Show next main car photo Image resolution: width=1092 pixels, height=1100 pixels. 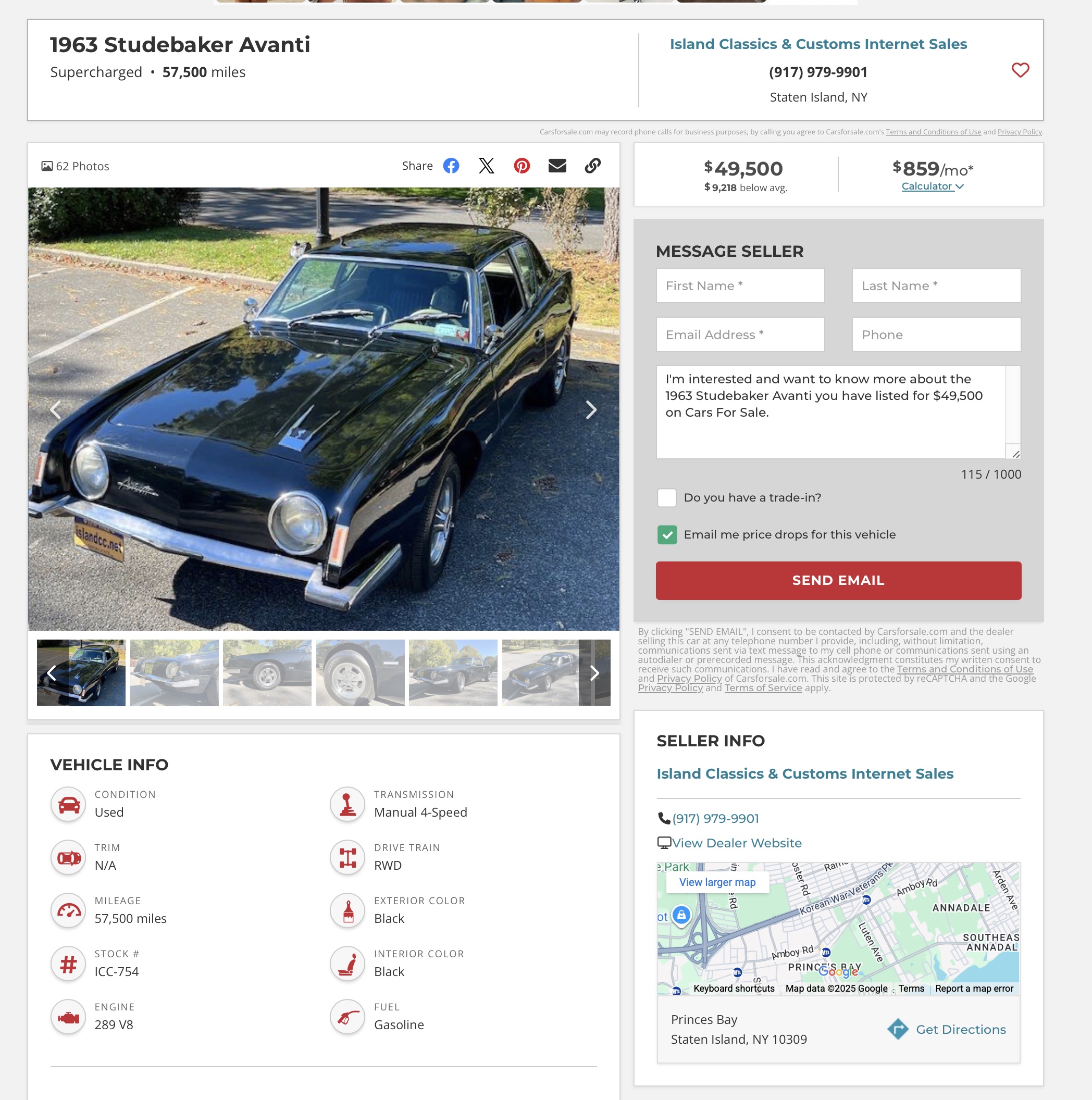click(x=591, y=409)
